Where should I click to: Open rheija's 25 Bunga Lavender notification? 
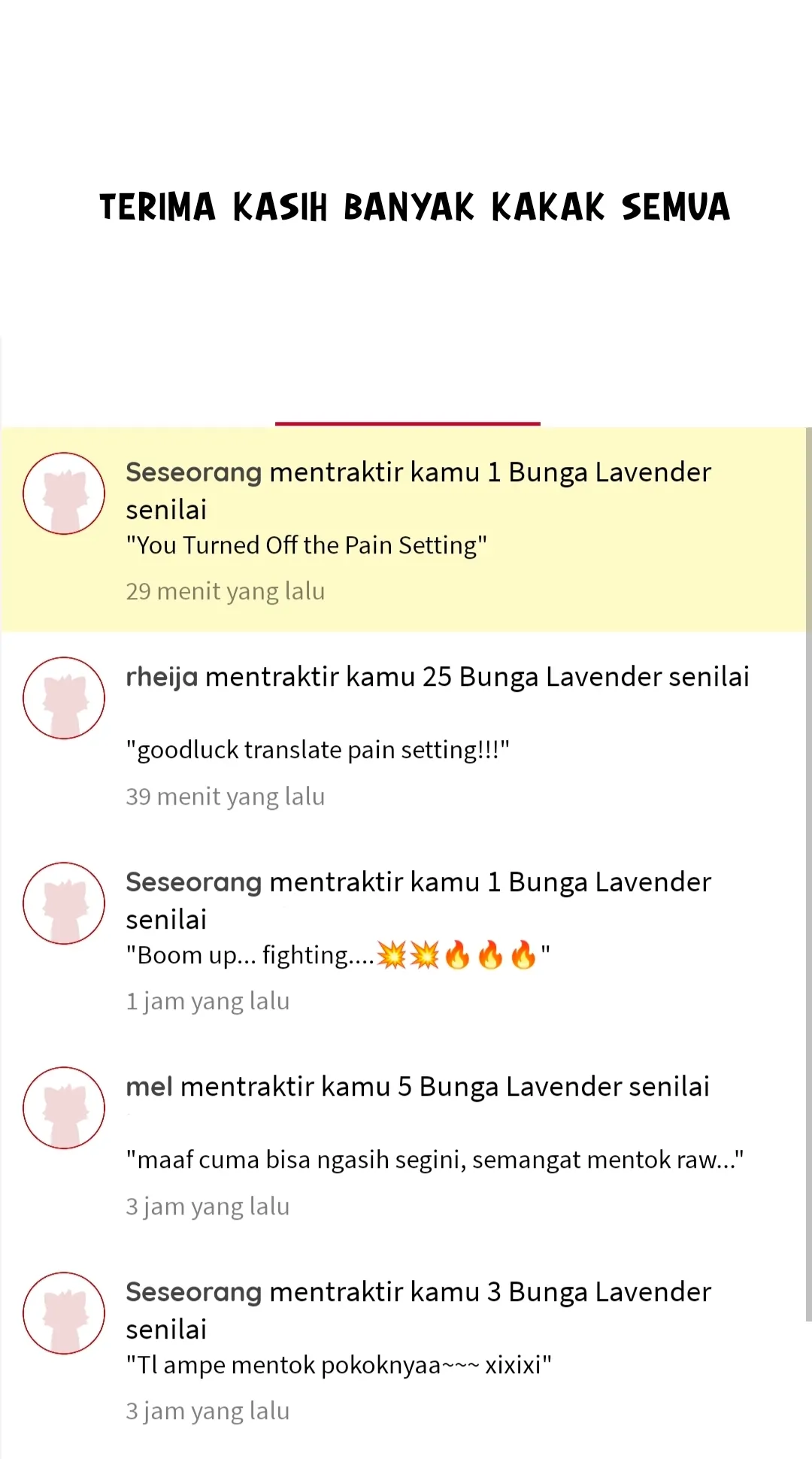click(x=404, y=734)
